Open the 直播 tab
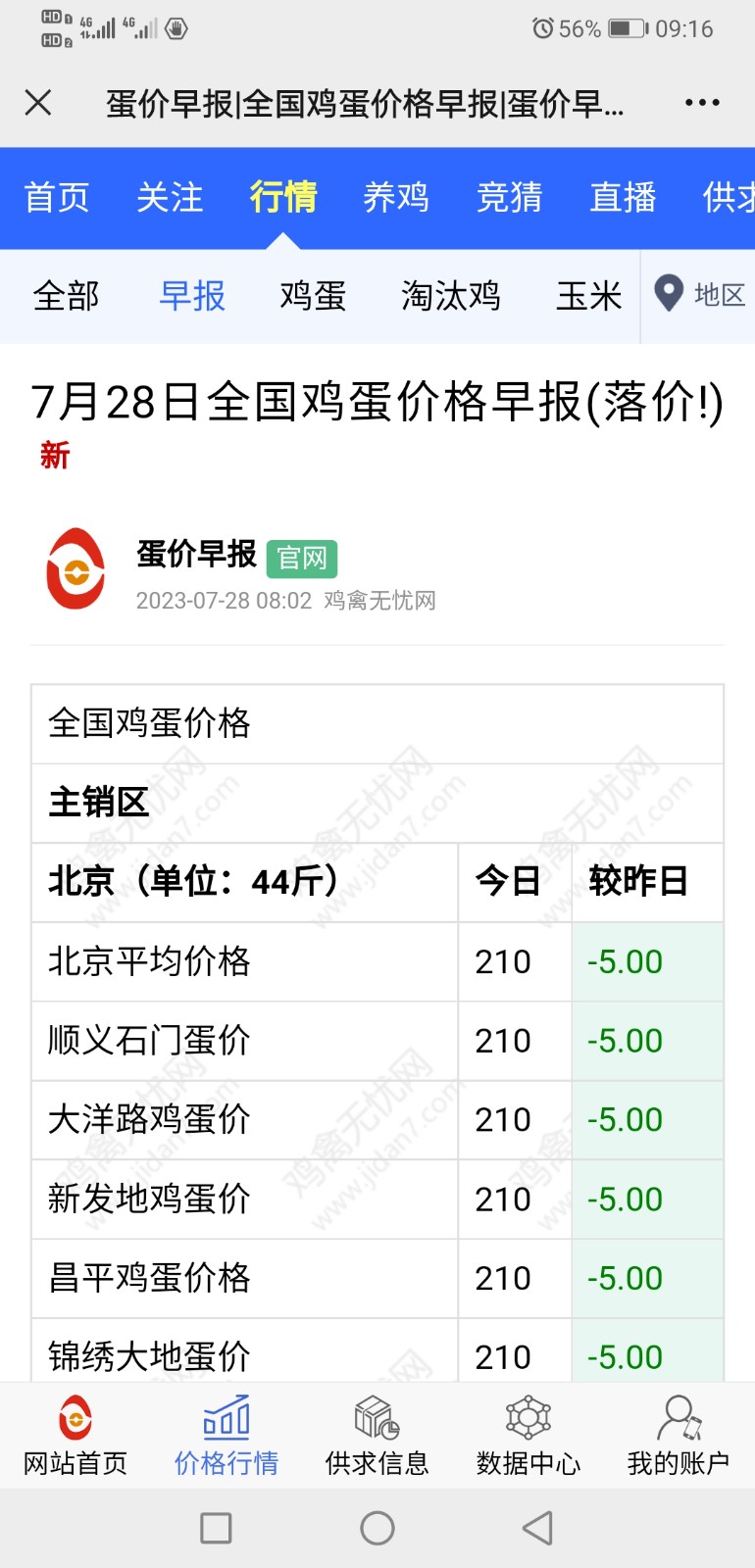 coord(623,197)
